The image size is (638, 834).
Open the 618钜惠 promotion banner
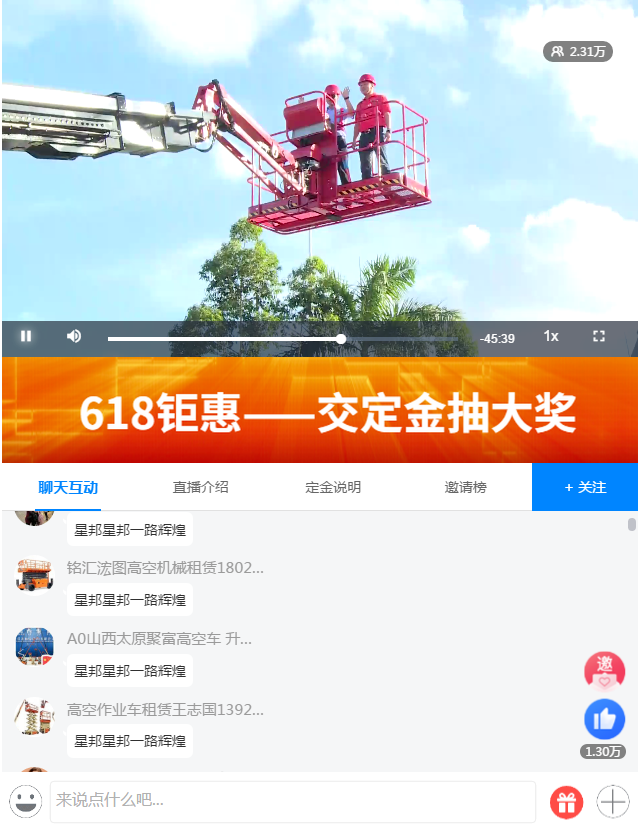[x=319, y=411]
